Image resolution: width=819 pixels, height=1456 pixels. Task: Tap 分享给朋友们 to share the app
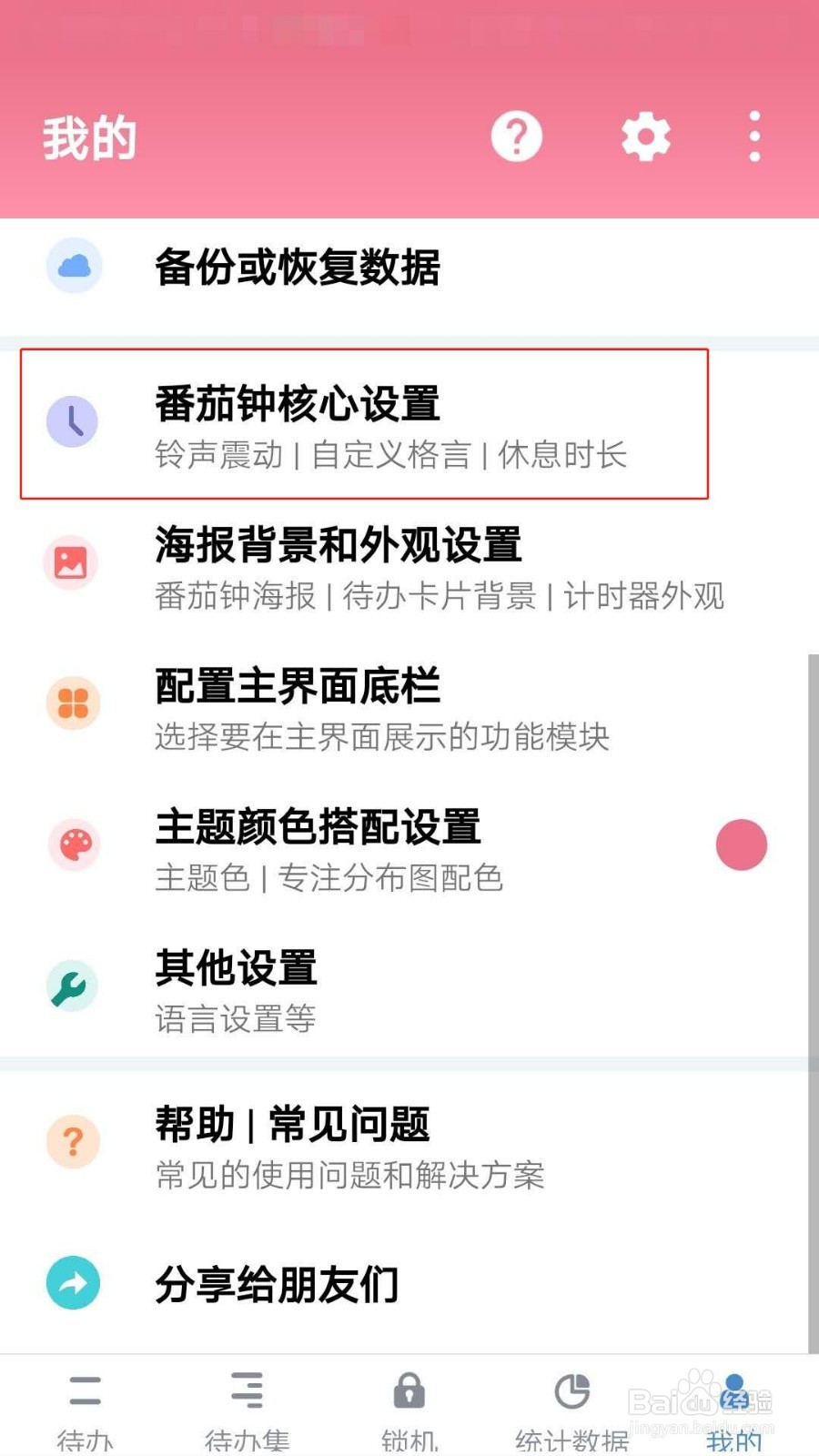pos(278,1283)
